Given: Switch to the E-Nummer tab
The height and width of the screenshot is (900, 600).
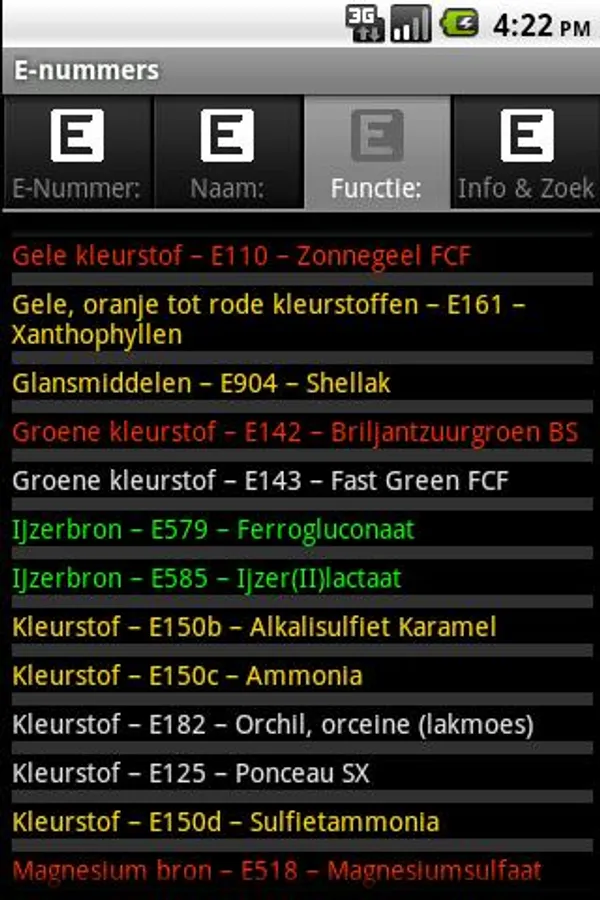Looking at the screenshot, I should pos(77,153).
